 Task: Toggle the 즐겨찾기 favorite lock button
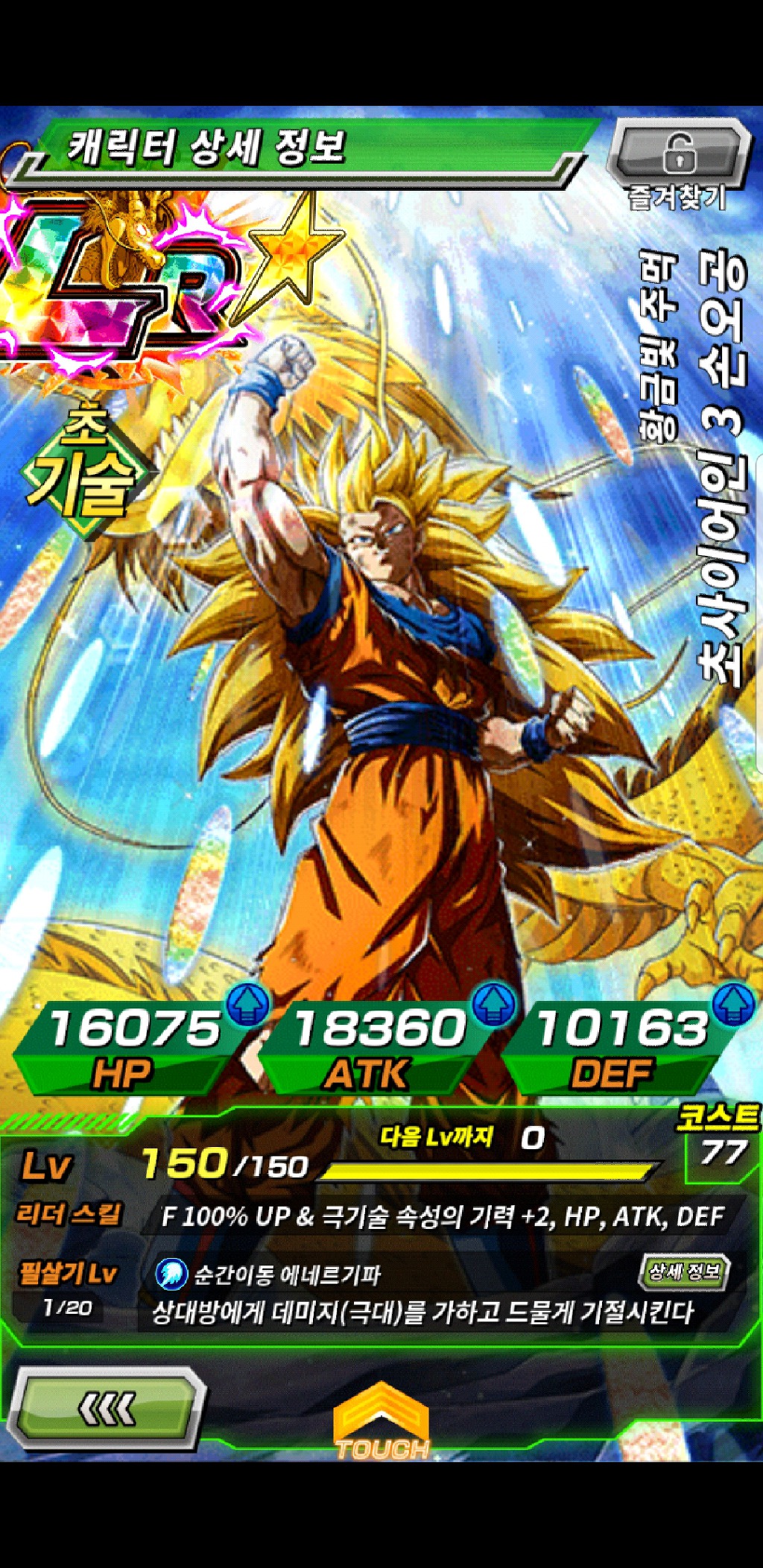point(677,156)
